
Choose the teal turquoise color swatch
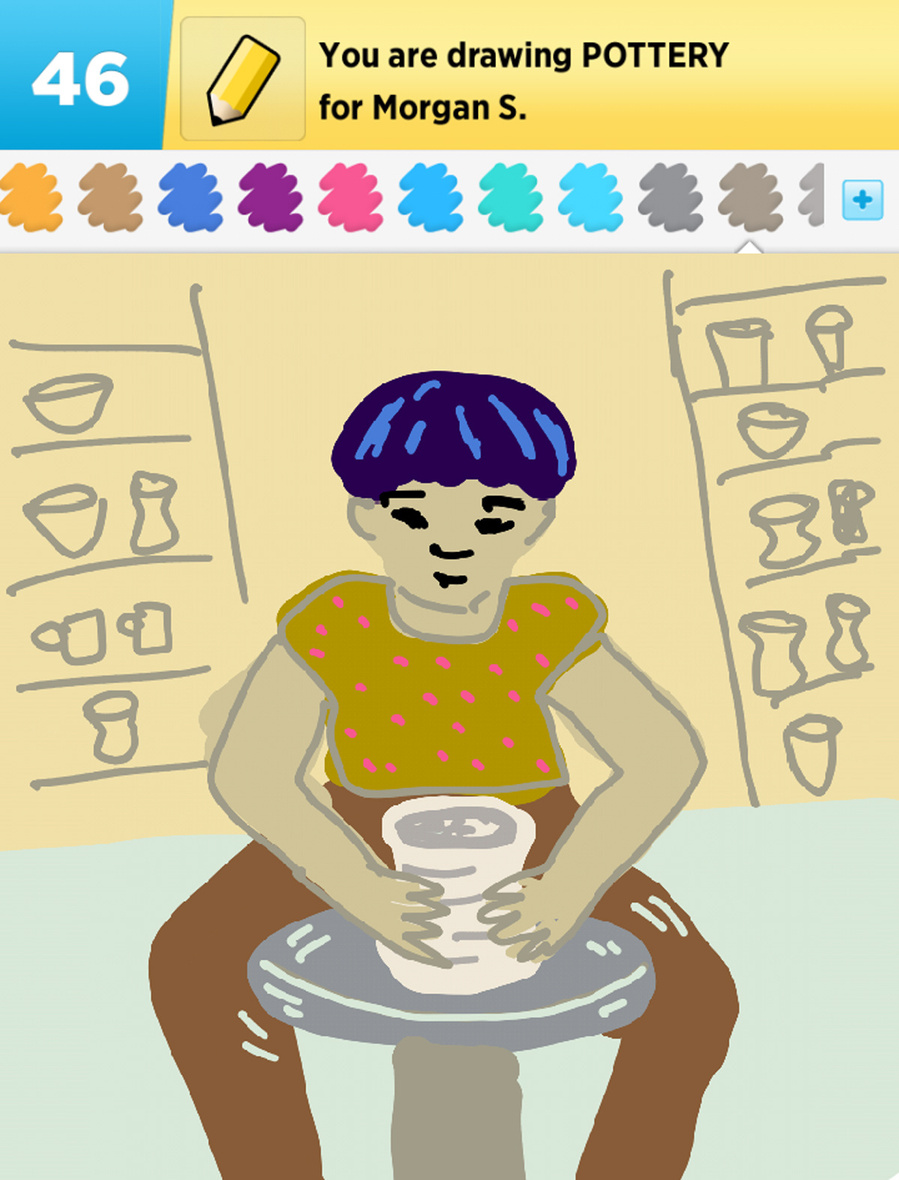click(510, 198)
